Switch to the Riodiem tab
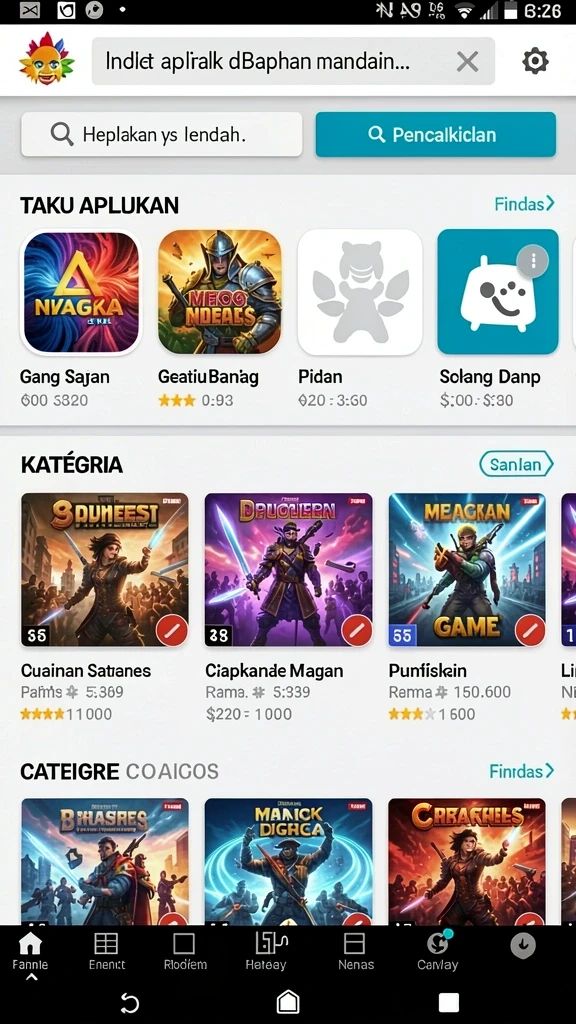The image size is (576, 1024). coord(185,951)
